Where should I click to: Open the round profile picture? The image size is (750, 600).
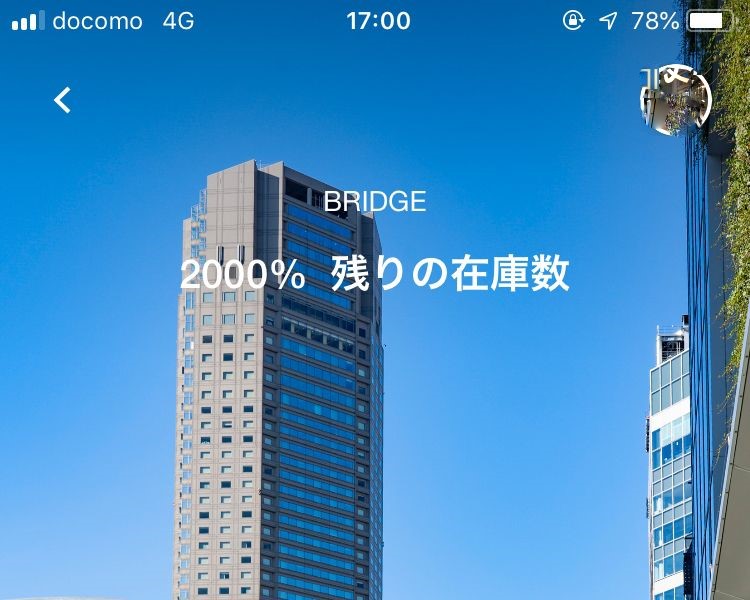click(x=675, y=99)
